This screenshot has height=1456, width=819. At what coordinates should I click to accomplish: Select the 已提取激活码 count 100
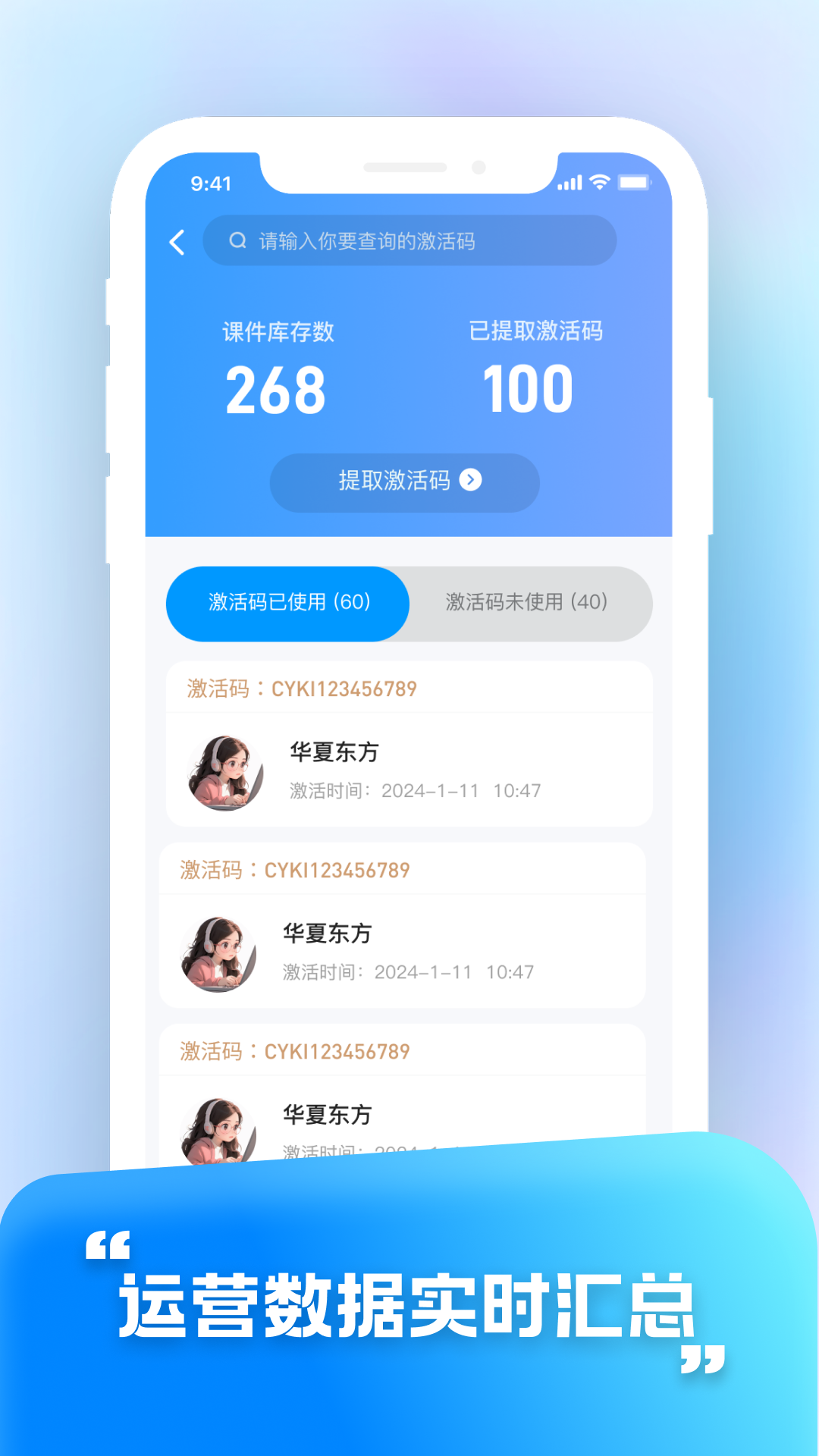[x=529, y=388]
